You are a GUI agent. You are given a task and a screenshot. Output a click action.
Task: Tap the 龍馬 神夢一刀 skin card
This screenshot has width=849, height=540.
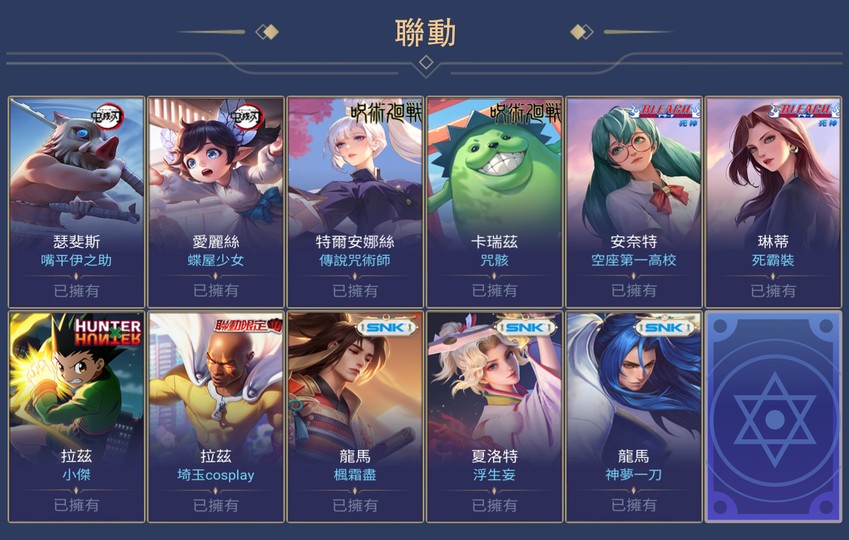(634, 416)
